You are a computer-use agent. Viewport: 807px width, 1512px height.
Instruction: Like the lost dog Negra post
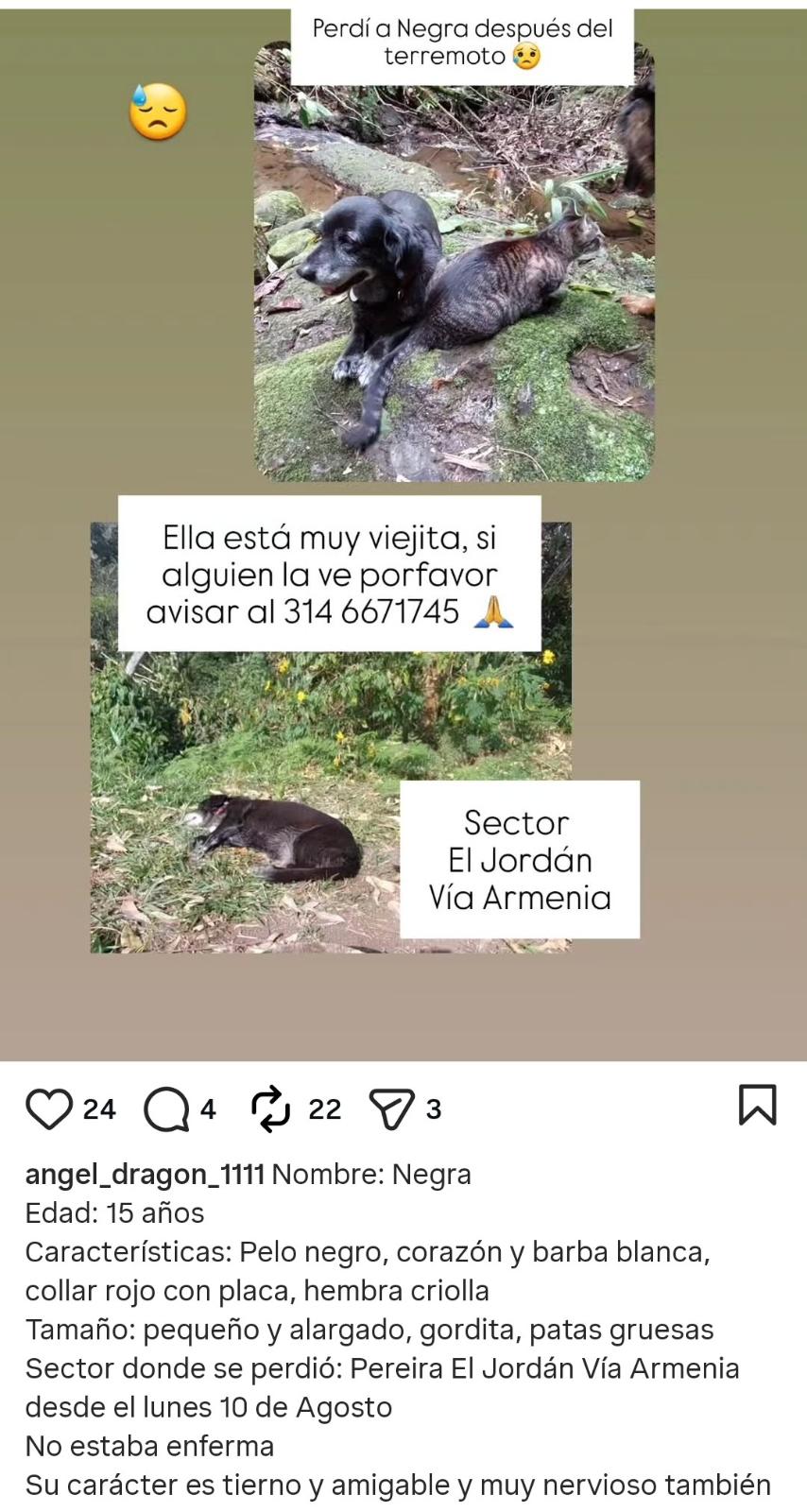48,1108
